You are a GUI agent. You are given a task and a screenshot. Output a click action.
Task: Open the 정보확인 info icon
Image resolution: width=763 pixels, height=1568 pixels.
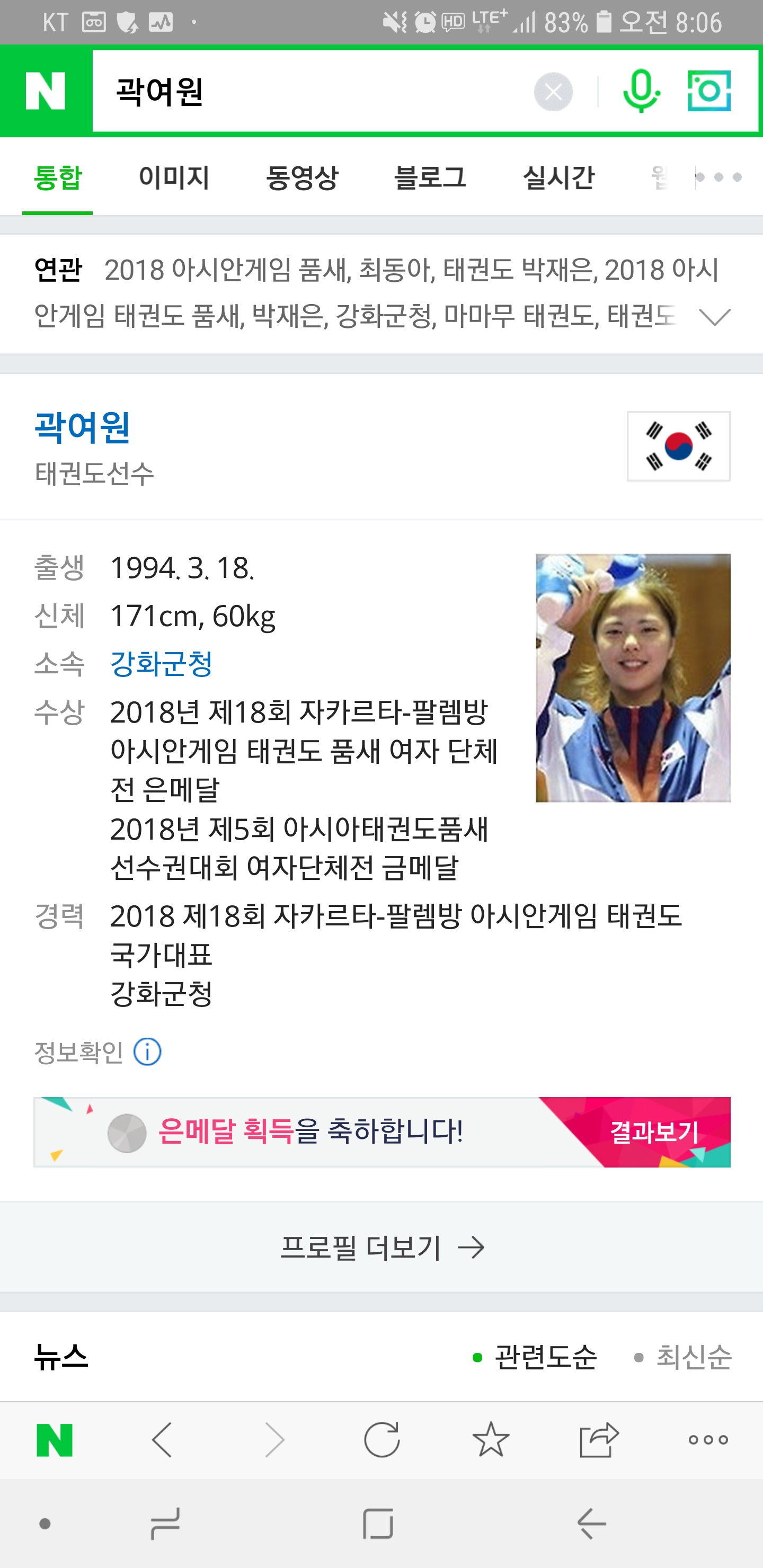coord(147,1052)
